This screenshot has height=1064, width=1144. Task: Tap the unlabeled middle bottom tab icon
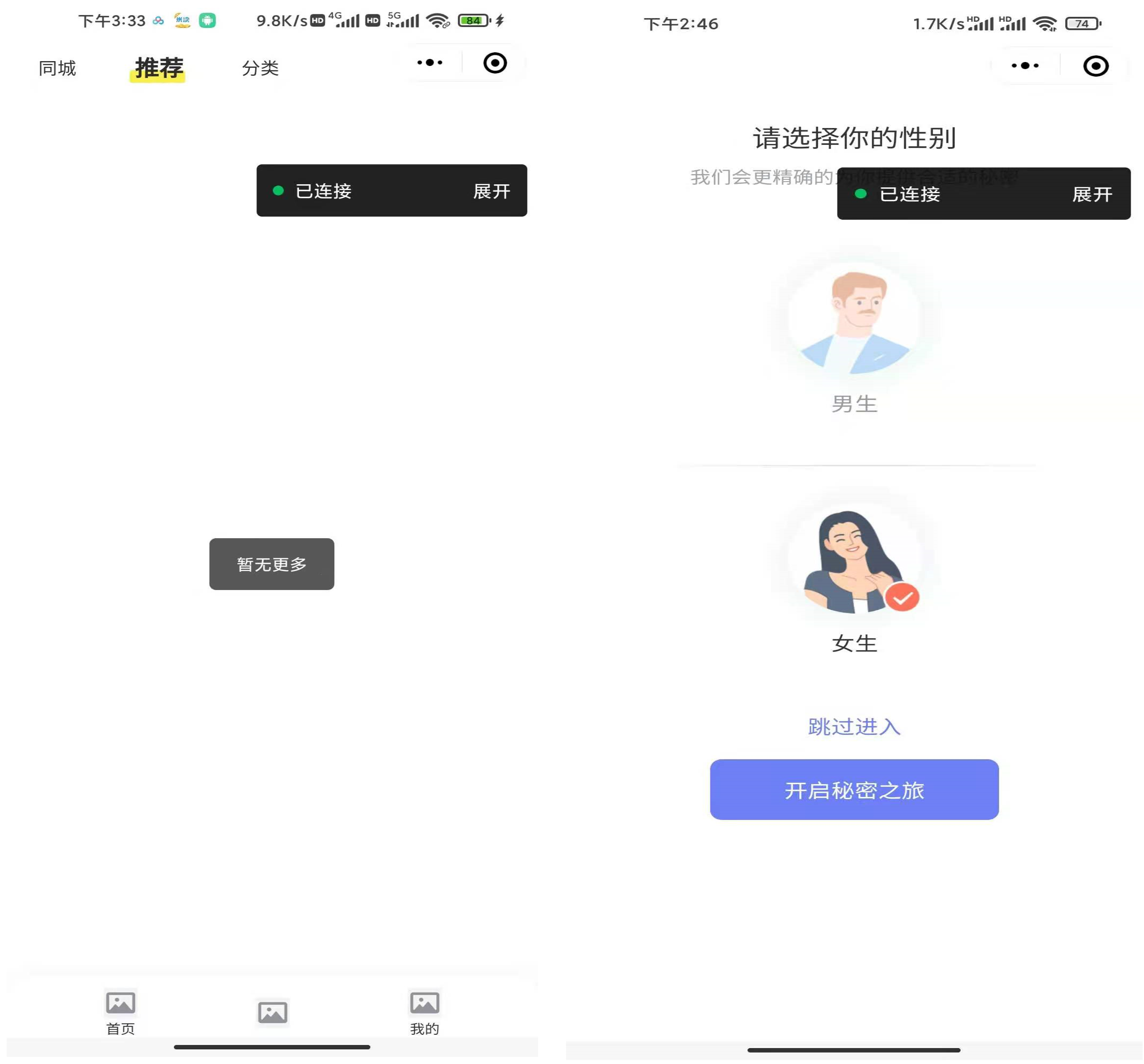click(272, 1012)
